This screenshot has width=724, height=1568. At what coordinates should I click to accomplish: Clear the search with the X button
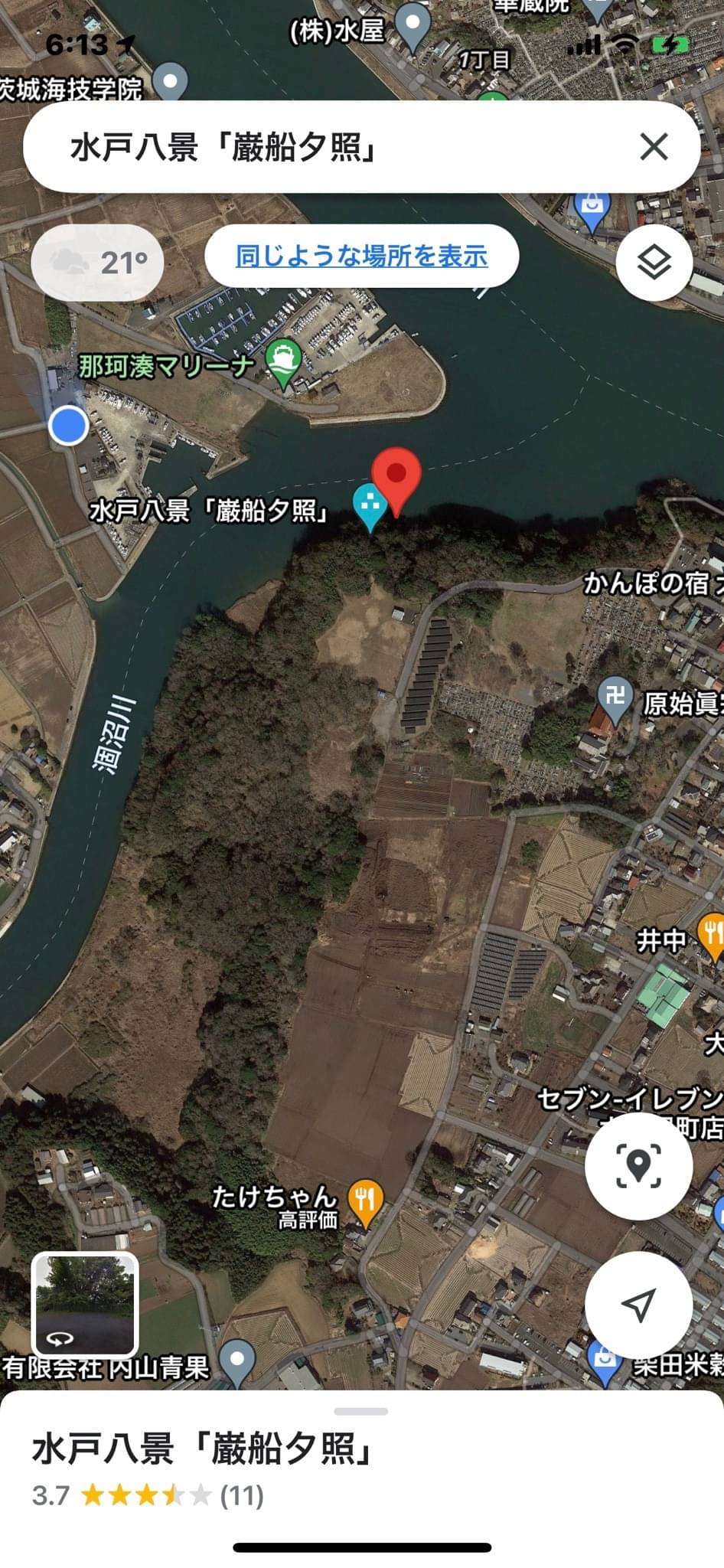click(x=654, y=146)
